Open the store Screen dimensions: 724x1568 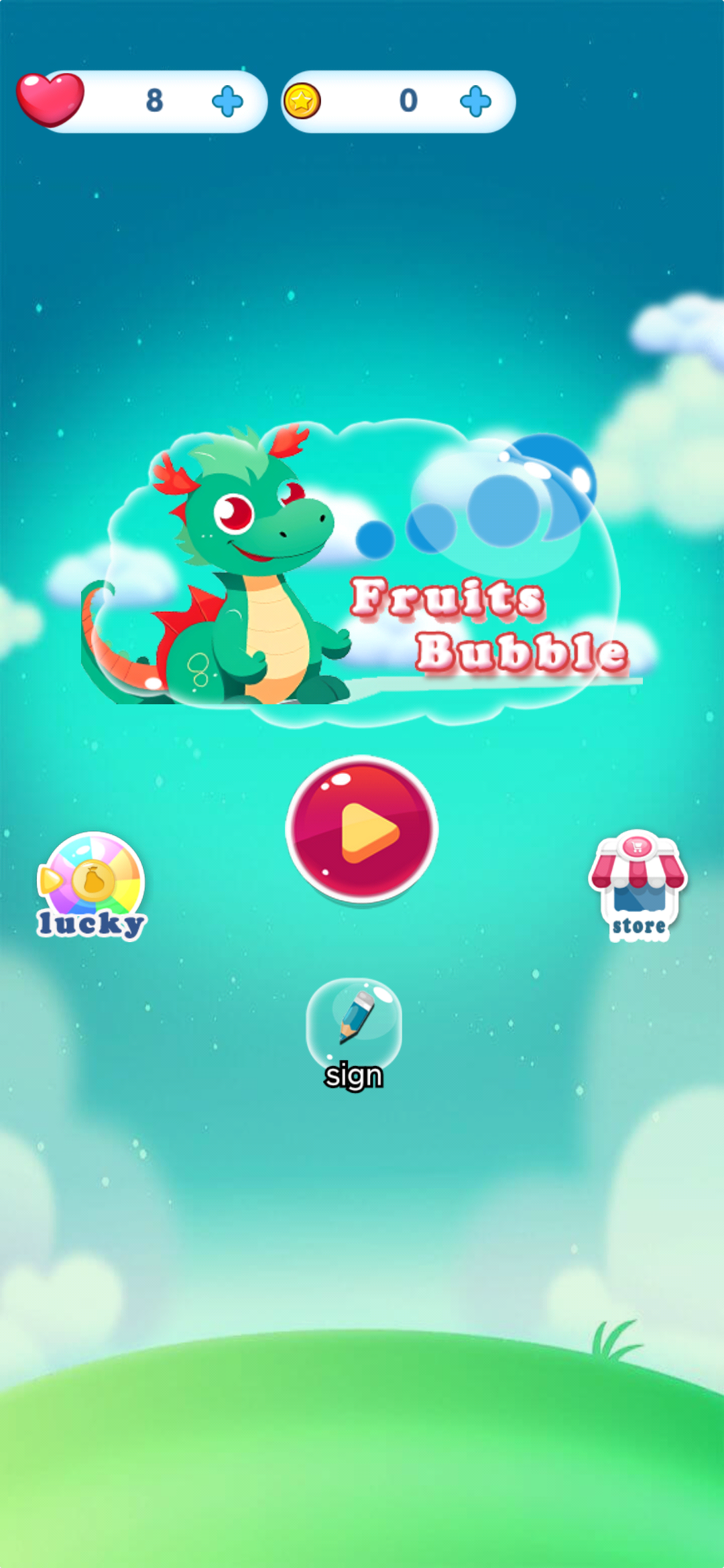[638, 885]
